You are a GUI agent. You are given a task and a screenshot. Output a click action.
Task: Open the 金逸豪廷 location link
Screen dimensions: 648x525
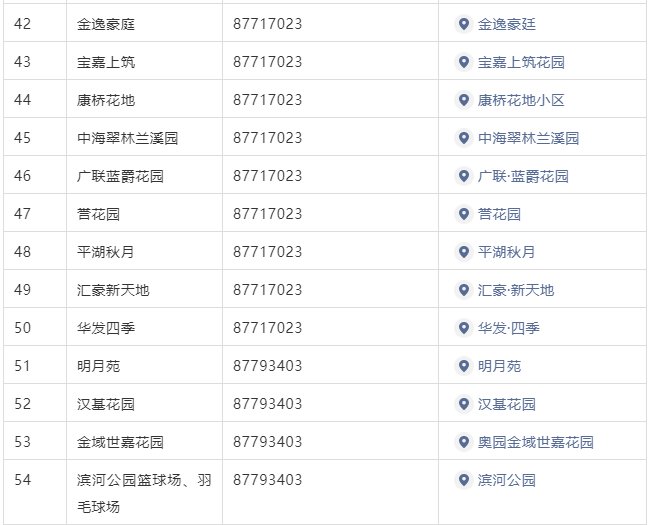tap(507, 24)
